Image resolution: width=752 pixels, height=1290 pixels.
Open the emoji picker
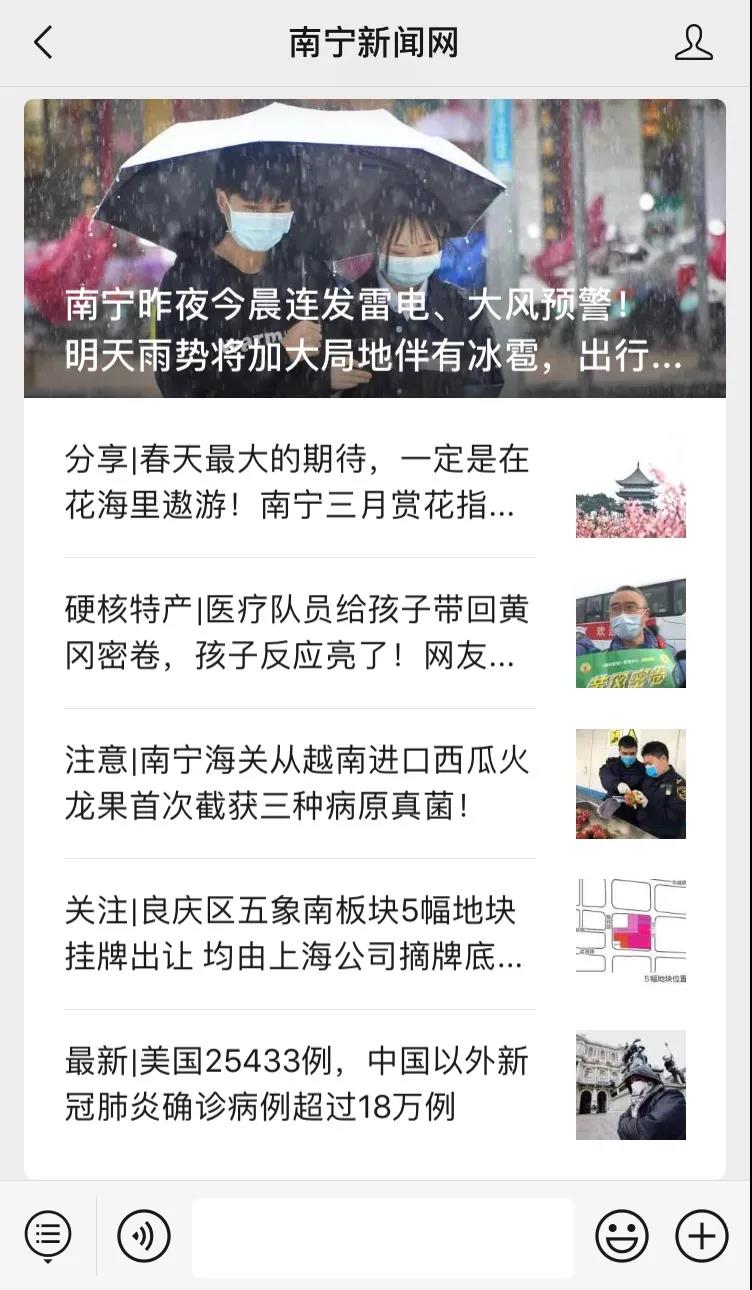[x=622, y=1236]
